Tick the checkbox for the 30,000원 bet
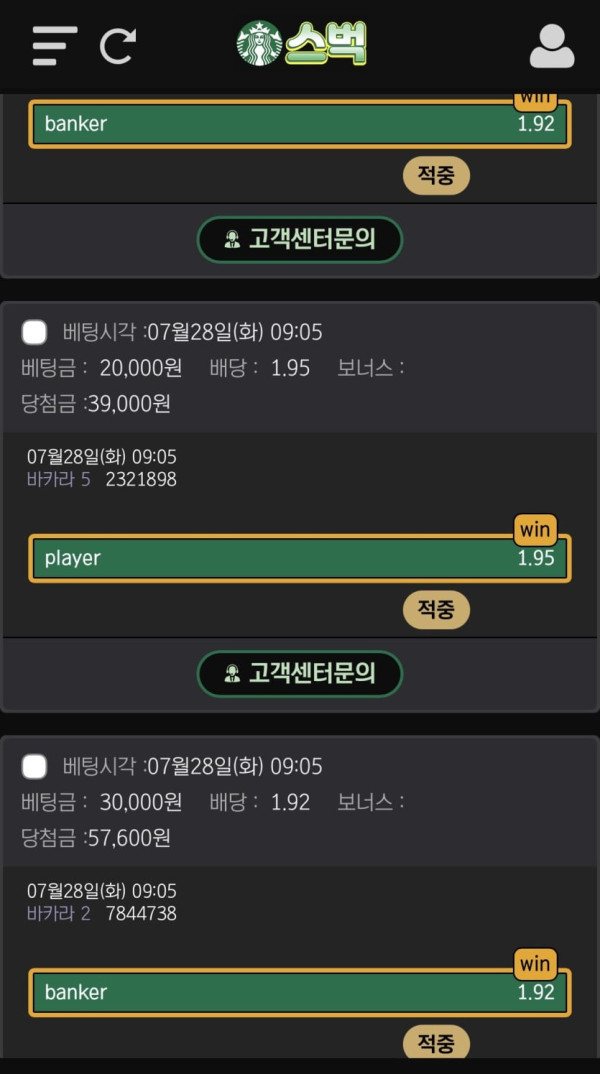The image size is (600, 1074). (34, 766)
